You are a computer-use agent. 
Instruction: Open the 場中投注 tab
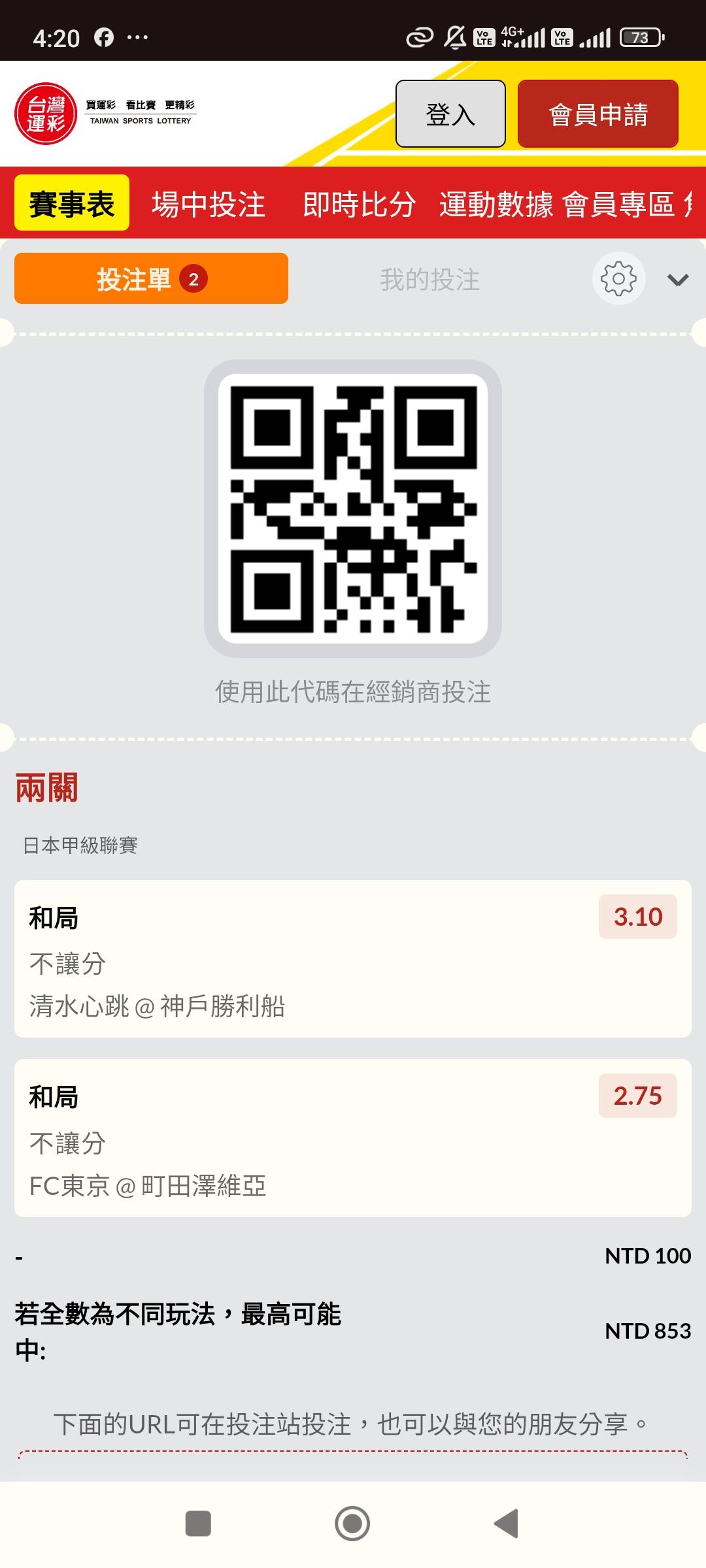point(209,204)
